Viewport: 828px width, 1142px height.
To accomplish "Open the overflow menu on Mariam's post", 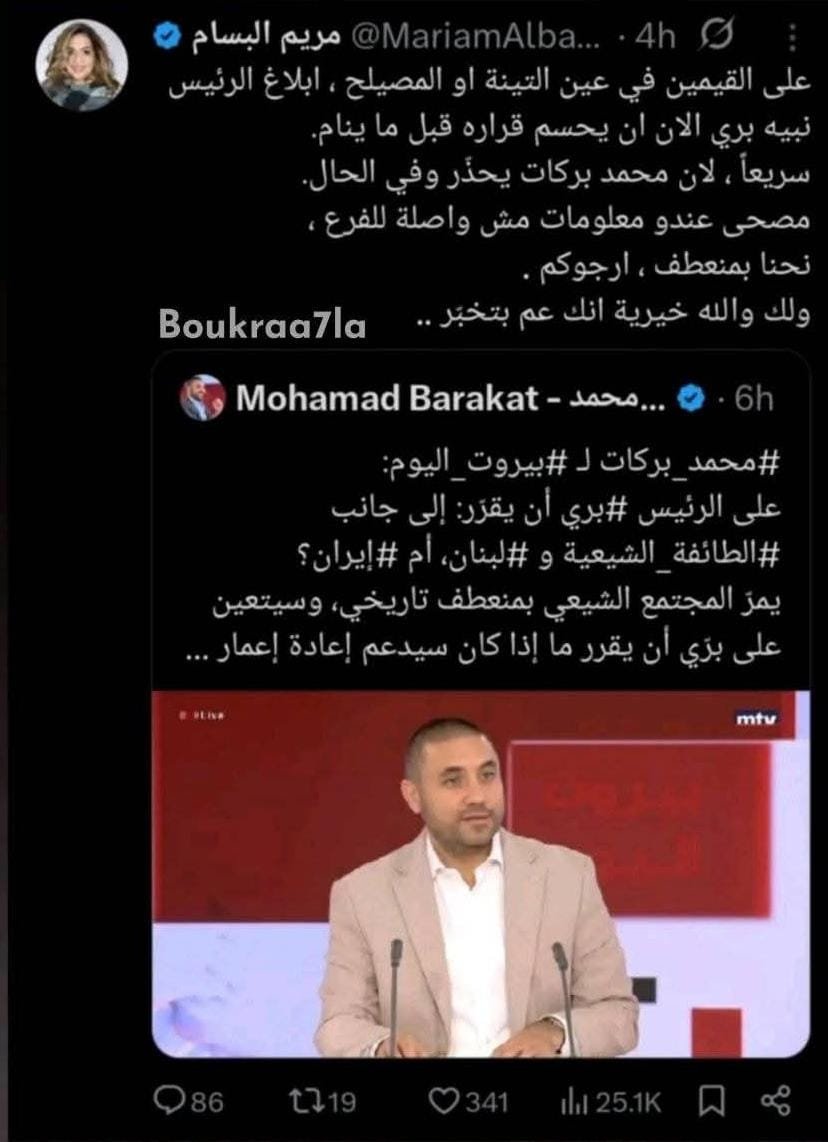I will tap(792, 37).
